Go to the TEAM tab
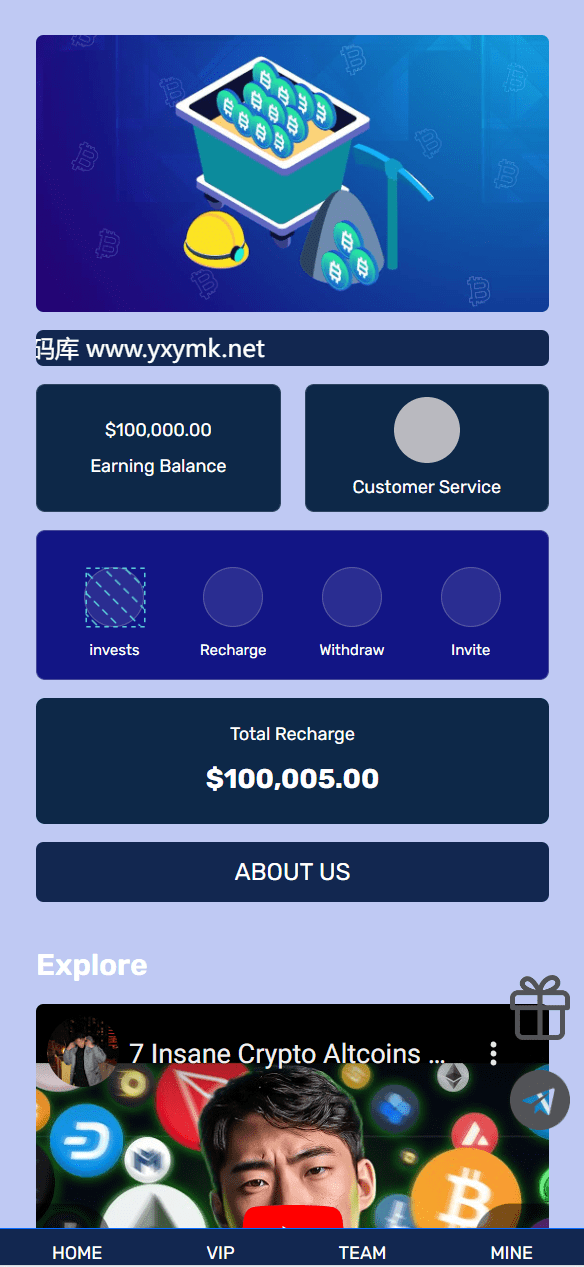Viewport: 584px width, 1267px height. click(x=362, y=1253)
